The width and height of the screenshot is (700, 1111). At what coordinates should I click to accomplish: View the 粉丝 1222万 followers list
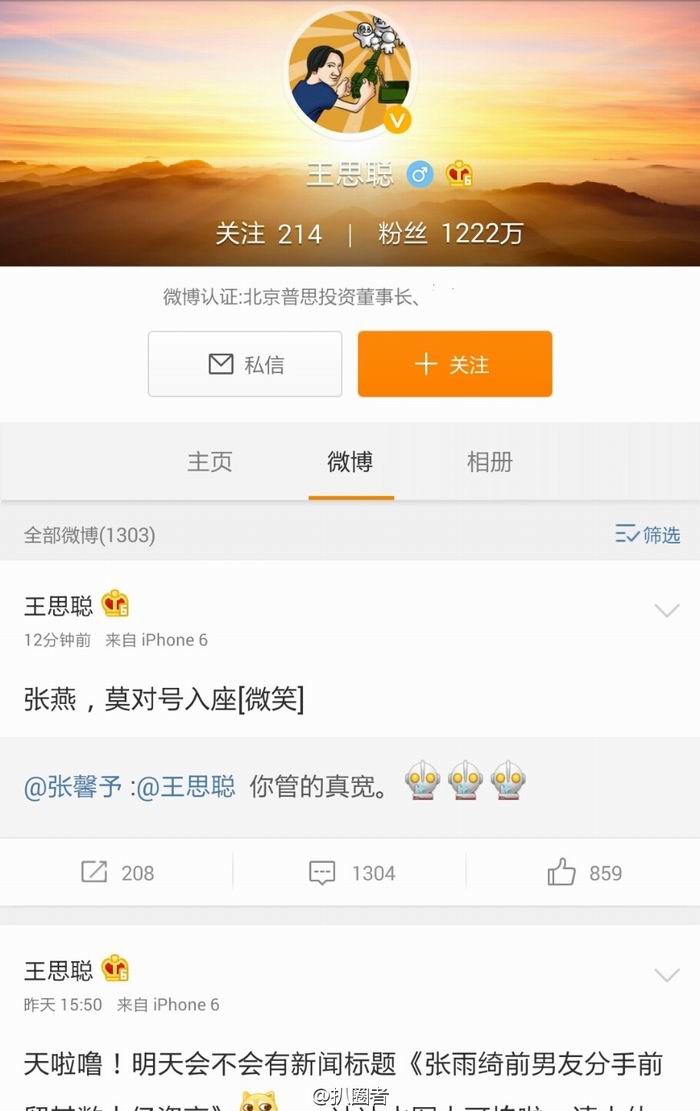click(451, 234)
